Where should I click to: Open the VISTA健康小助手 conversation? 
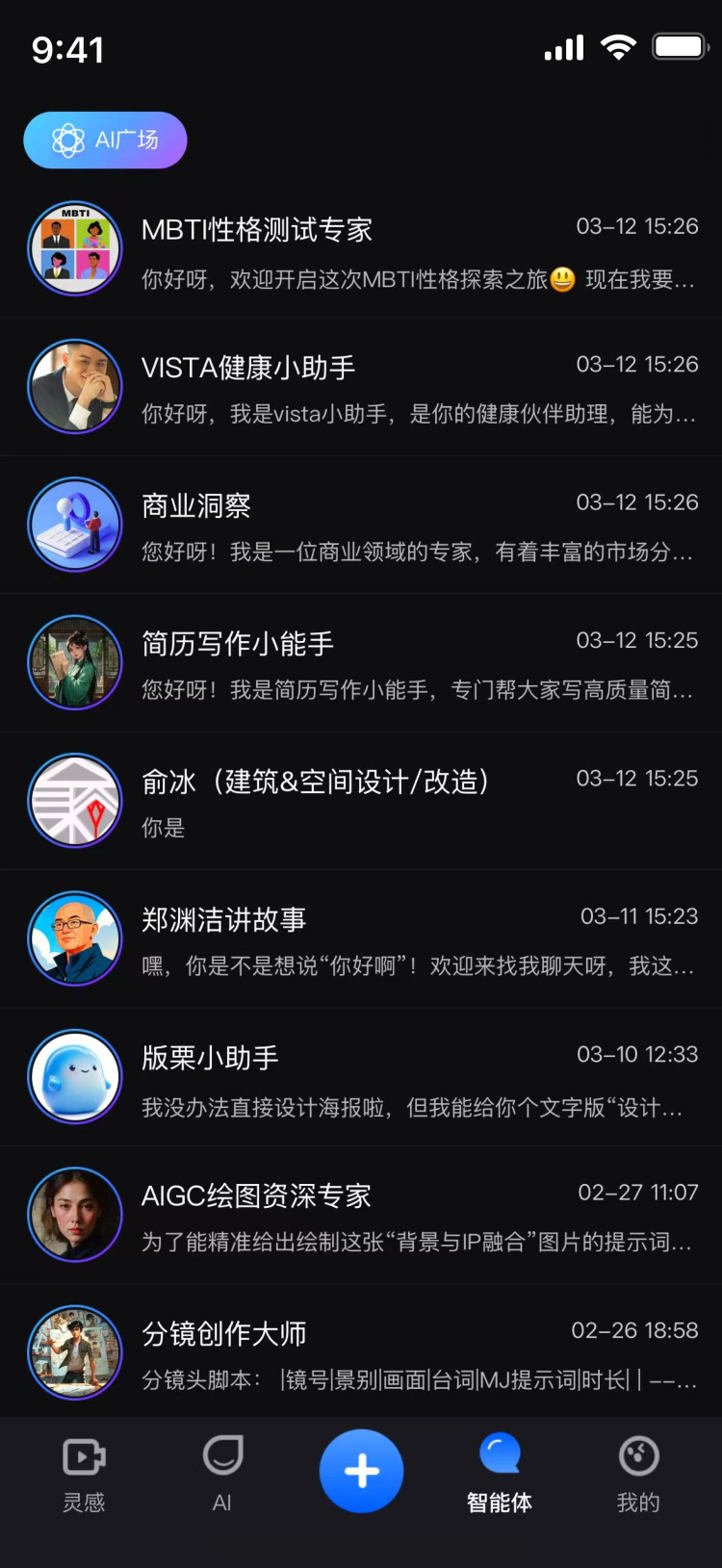361,386
